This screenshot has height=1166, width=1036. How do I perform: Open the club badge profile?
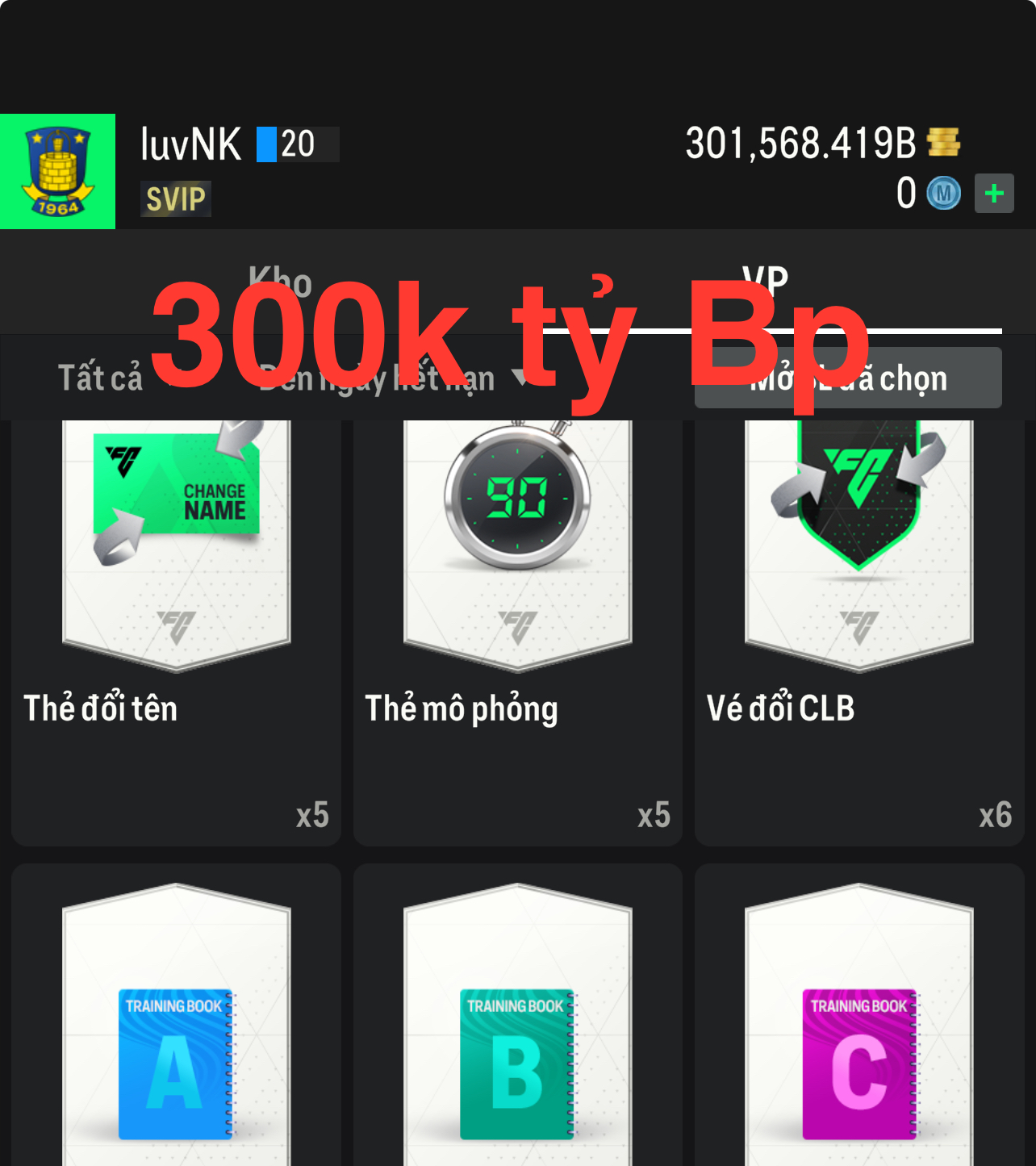coord(58,172)
